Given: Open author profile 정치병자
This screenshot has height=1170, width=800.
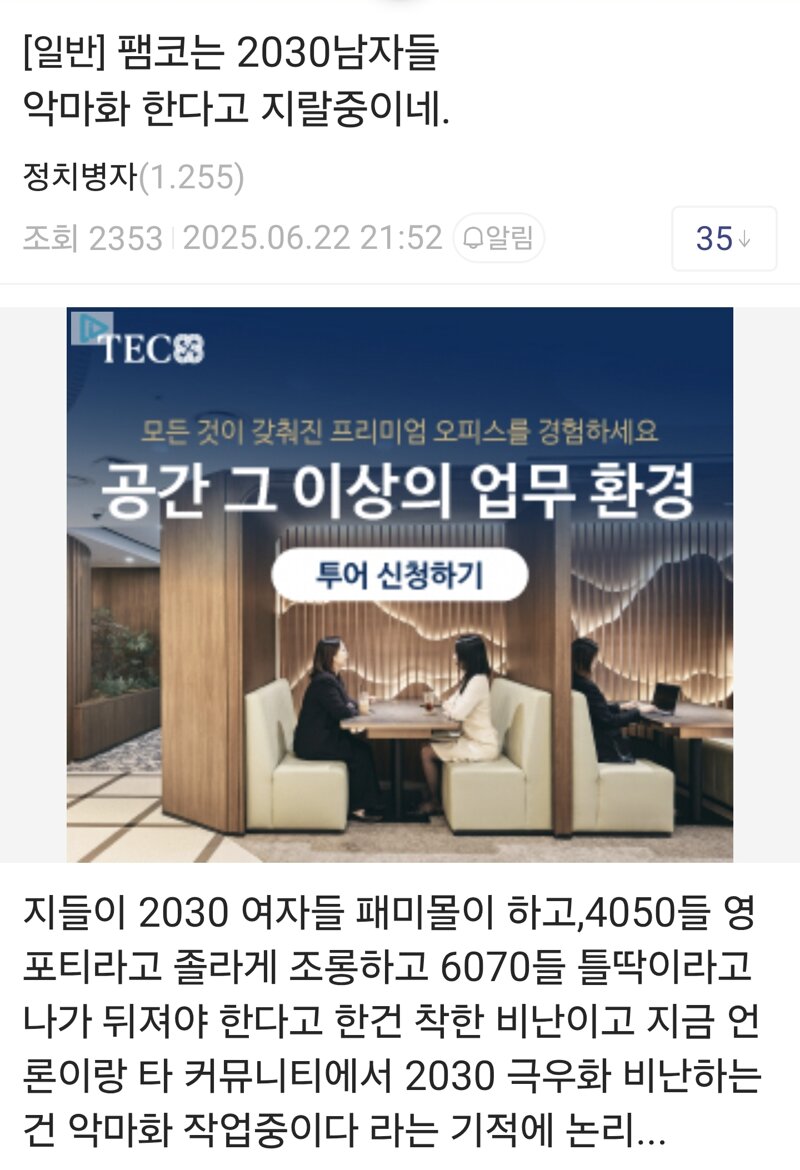Looking at the screenshot, I should coord(78,177).
